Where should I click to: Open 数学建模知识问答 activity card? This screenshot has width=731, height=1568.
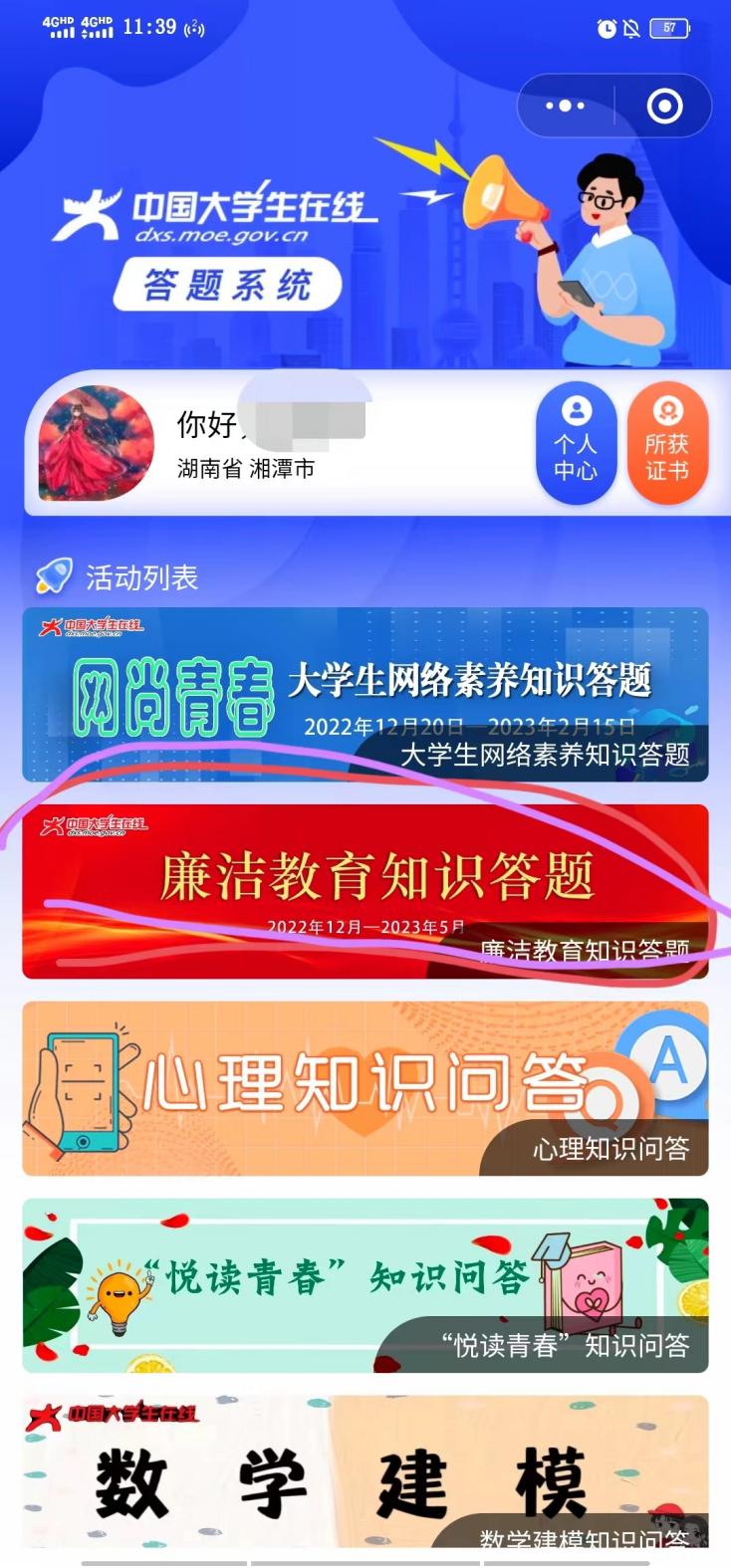click(365, 1471)
